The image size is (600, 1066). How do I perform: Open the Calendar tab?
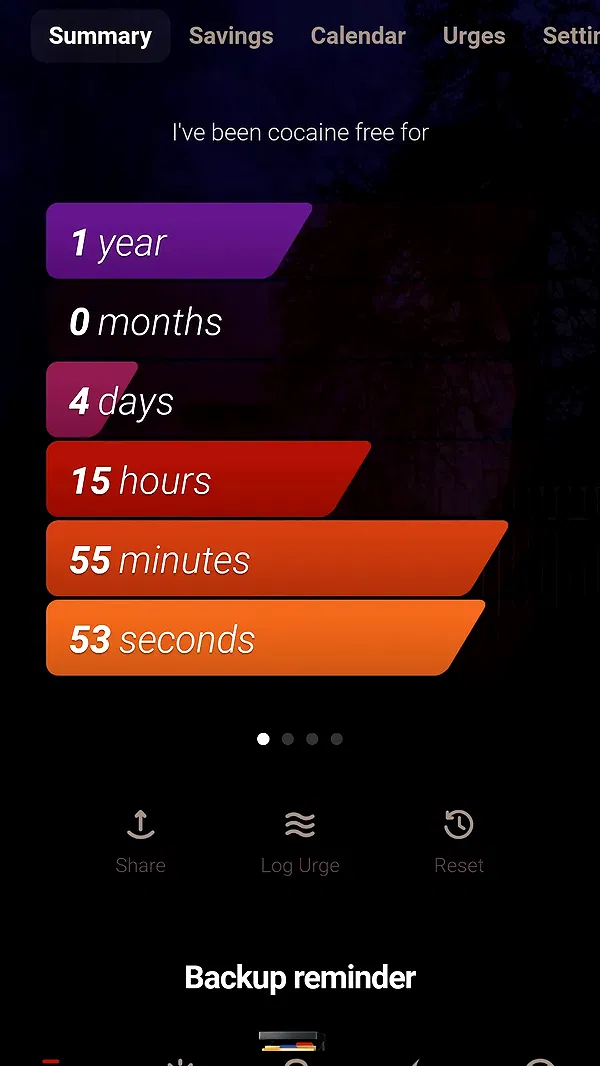358,36
